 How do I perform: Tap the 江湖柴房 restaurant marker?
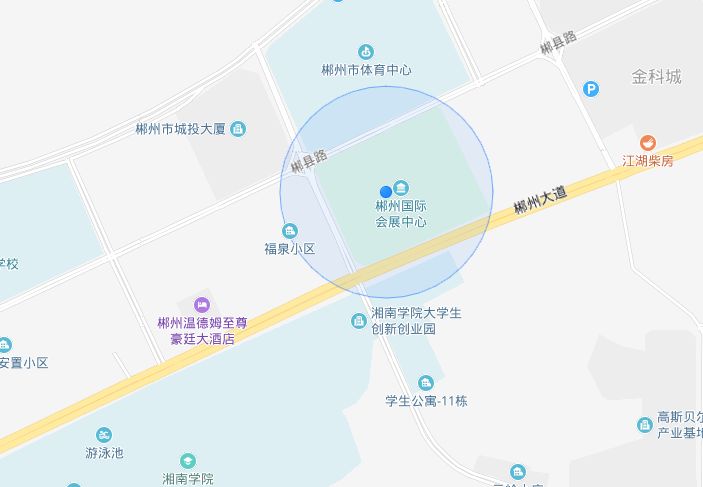point(648,142)
